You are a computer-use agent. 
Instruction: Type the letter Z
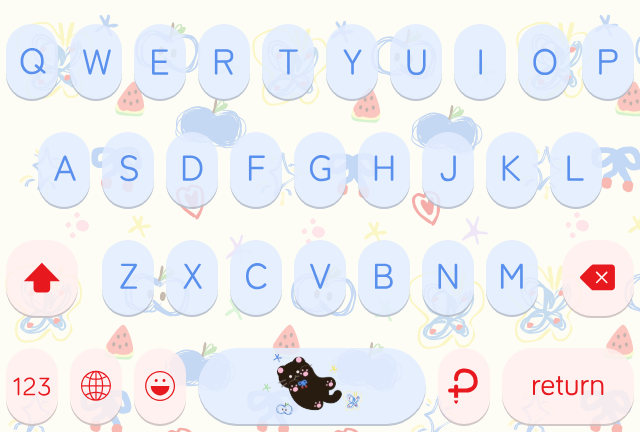point(128,277)
